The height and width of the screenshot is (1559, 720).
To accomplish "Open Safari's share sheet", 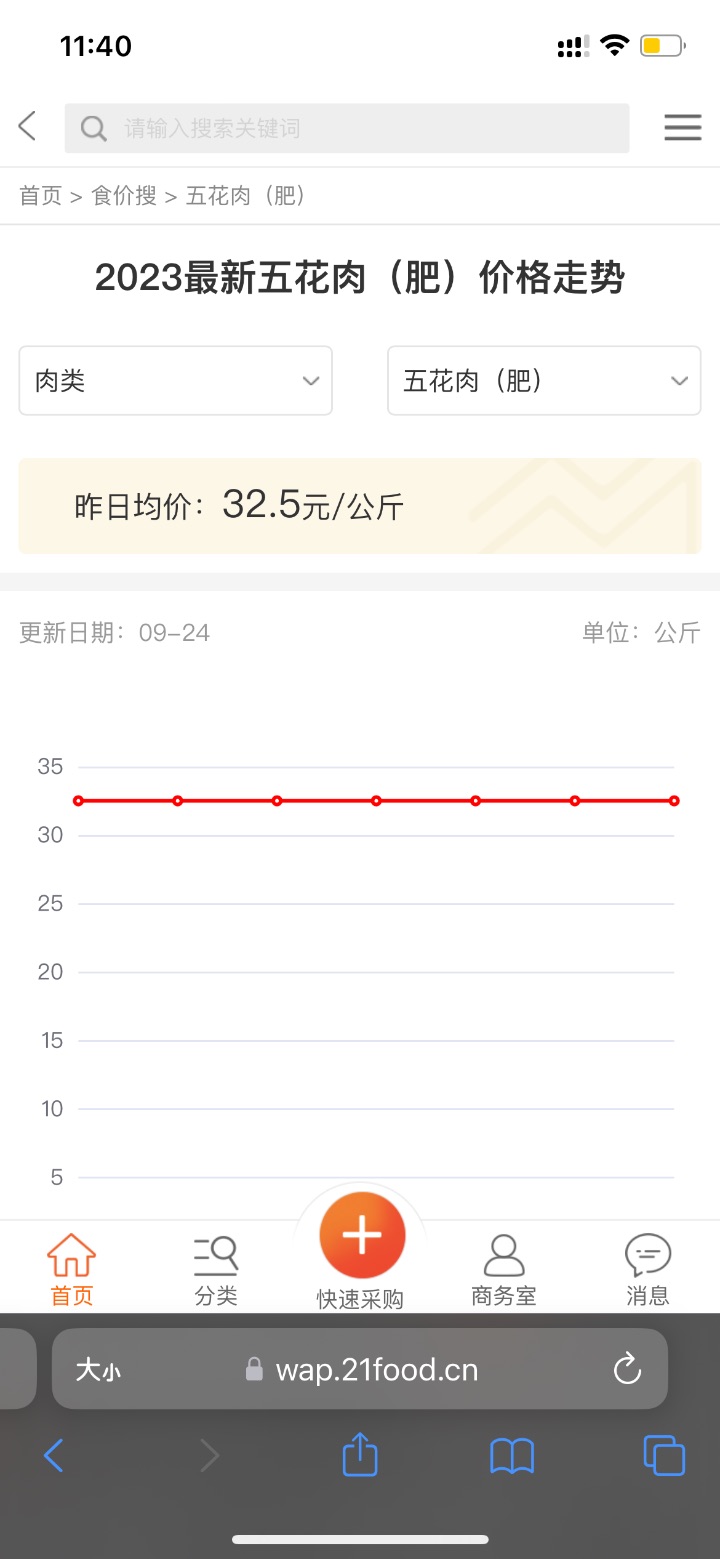I will point(360,1455).
